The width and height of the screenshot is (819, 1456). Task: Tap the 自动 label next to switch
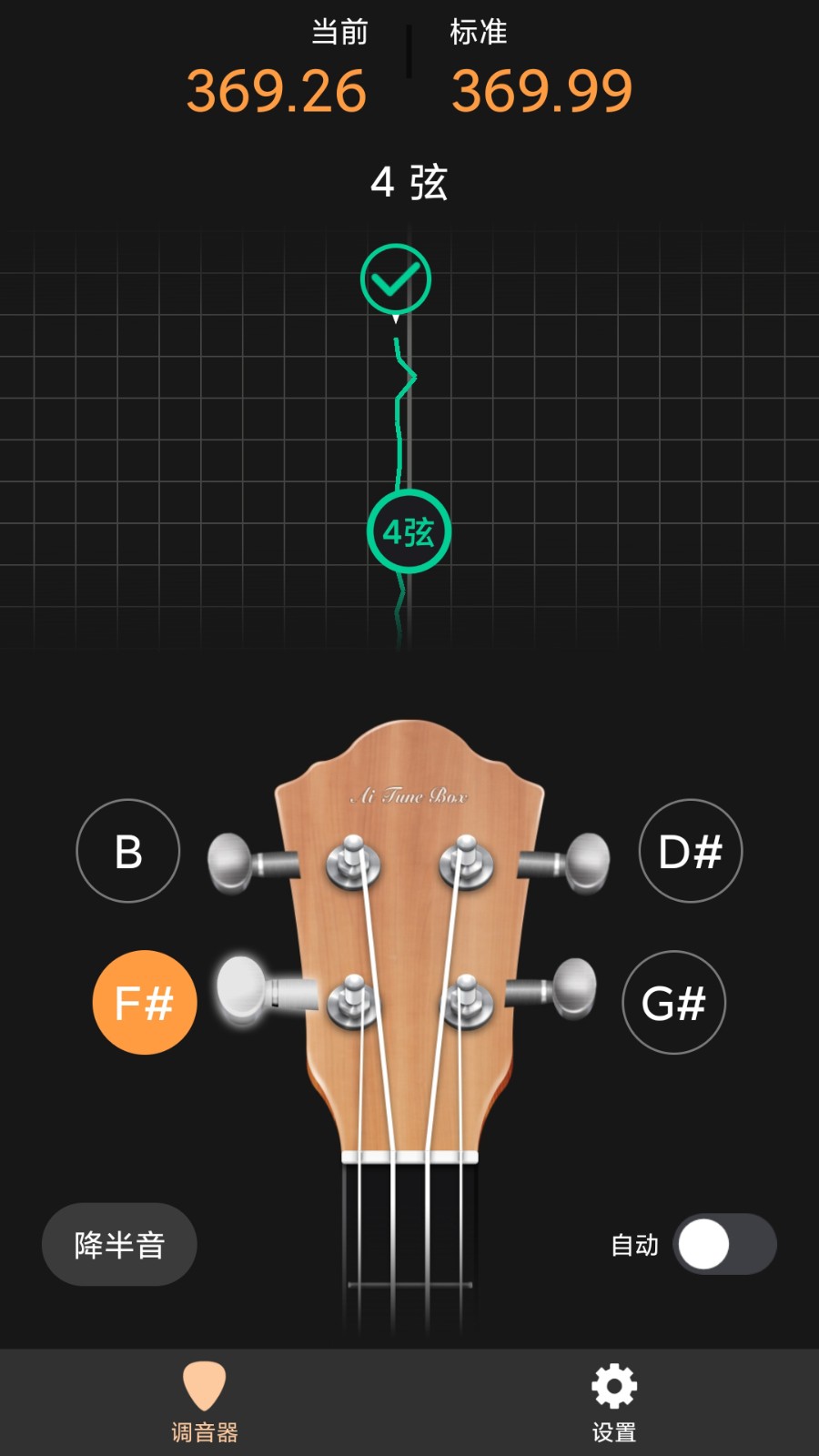pos(635,1245)
